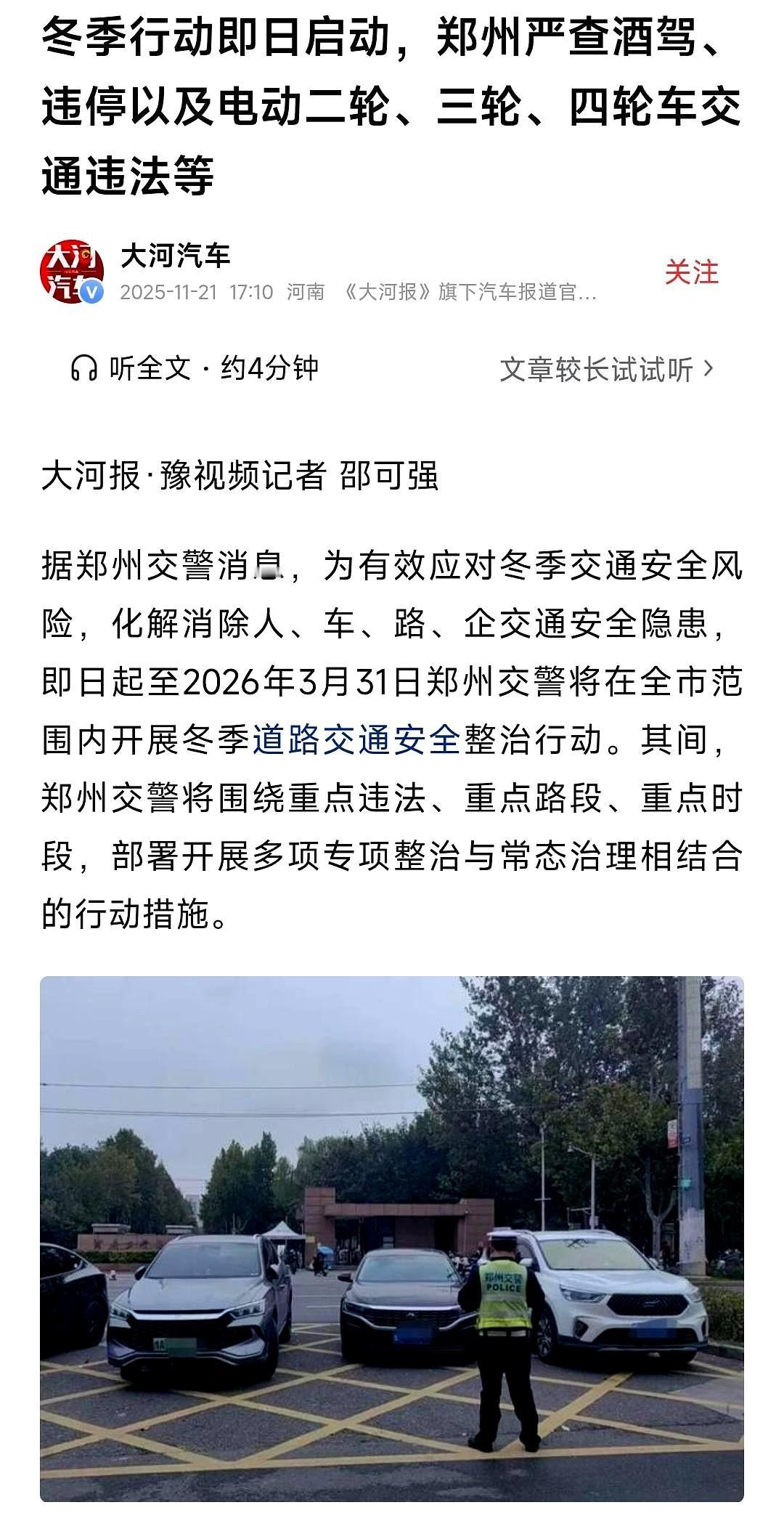Click the right-facing arrow after 试试听
The width and height of the screenshot is (784, 1518).
pos(708,369)
